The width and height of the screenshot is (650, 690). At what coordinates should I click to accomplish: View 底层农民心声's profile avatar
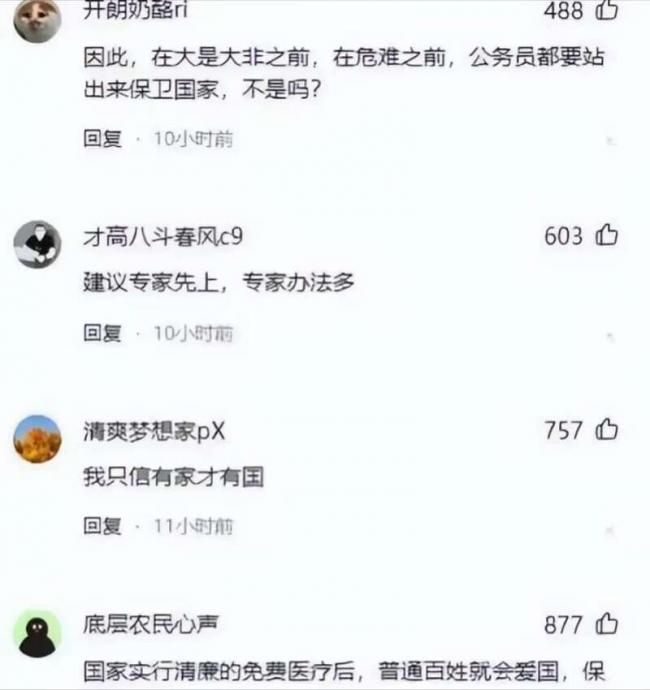pos(37,633)
